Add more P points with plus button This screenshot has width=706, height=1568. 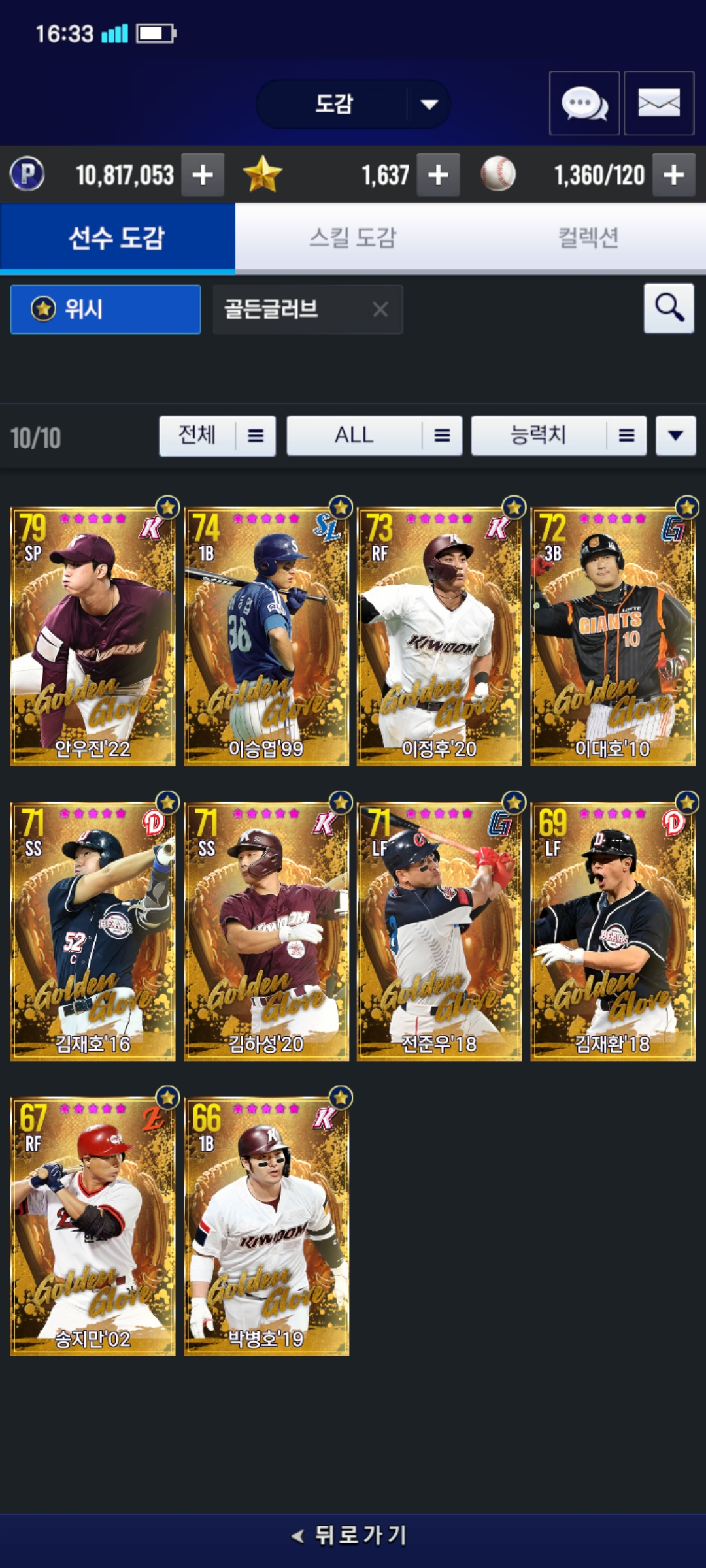pyautogui.click(x=203, y=175)
